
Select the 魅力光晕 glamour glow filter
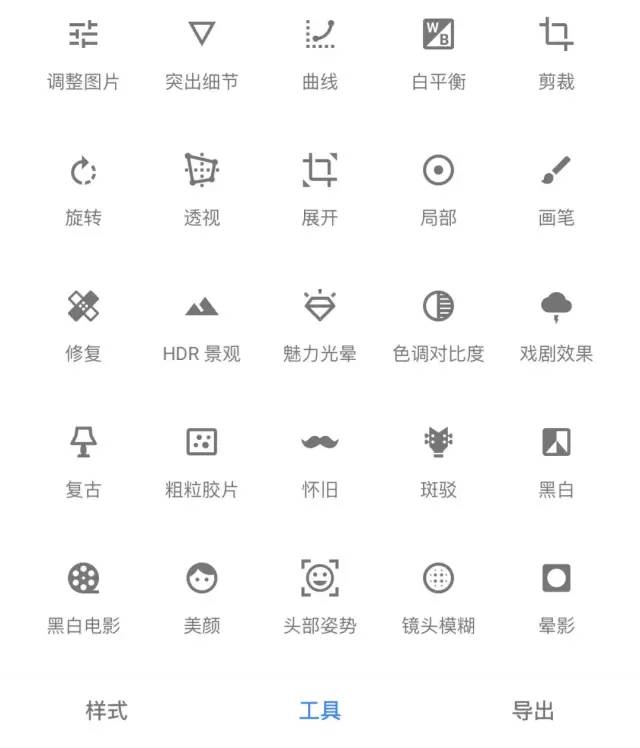tap(320, 324)
